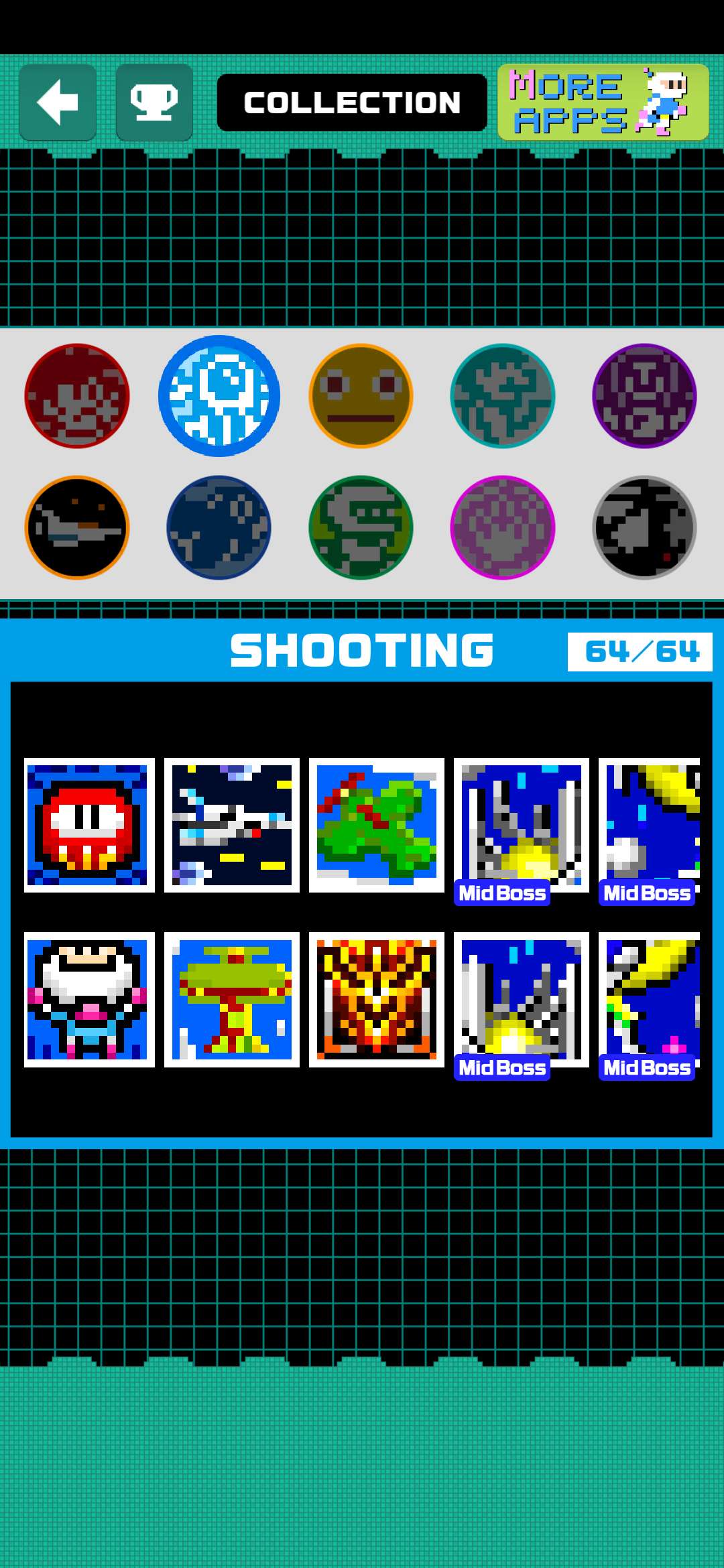Select the green category circle

click(x=361, y=527)
